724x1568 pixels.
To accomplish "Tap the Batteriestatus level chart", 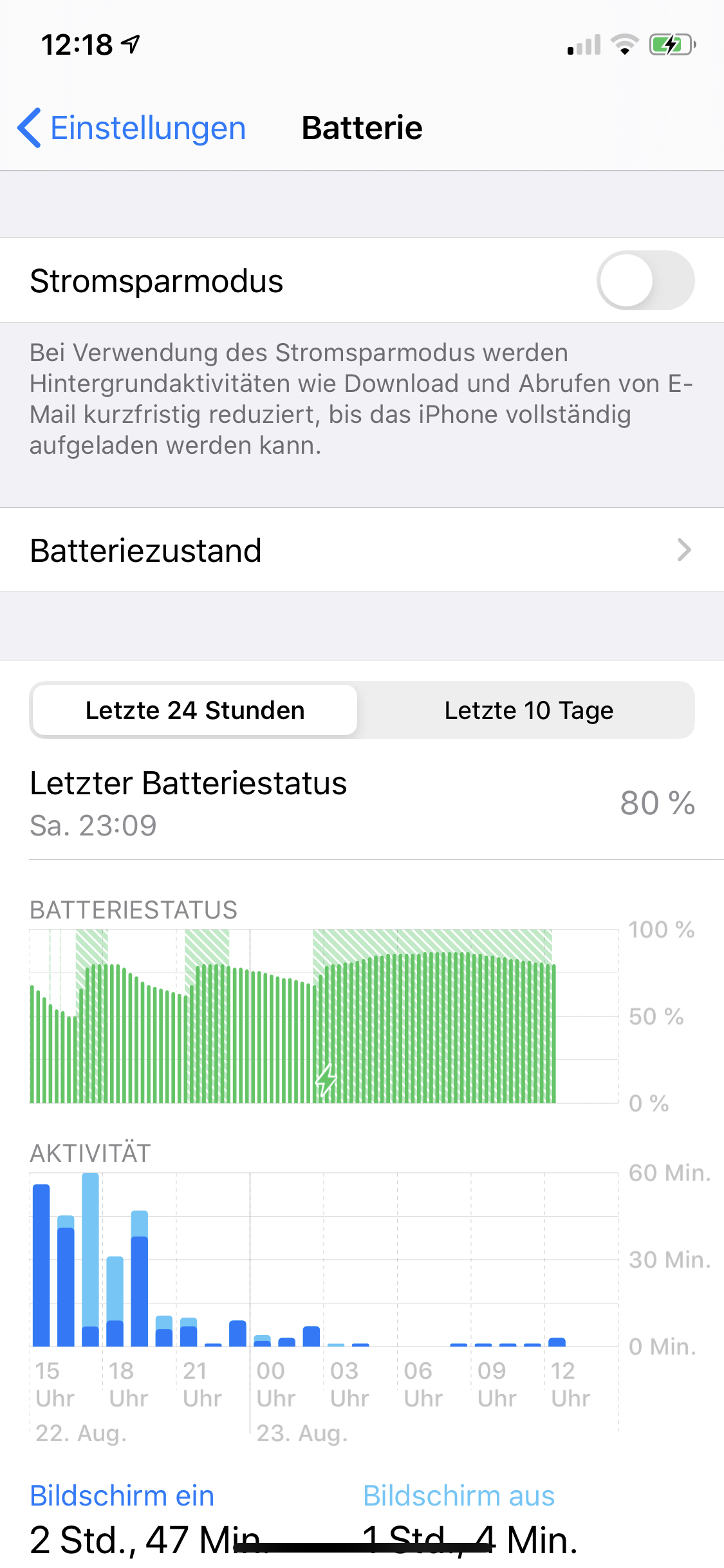I will coord(324,1017).
